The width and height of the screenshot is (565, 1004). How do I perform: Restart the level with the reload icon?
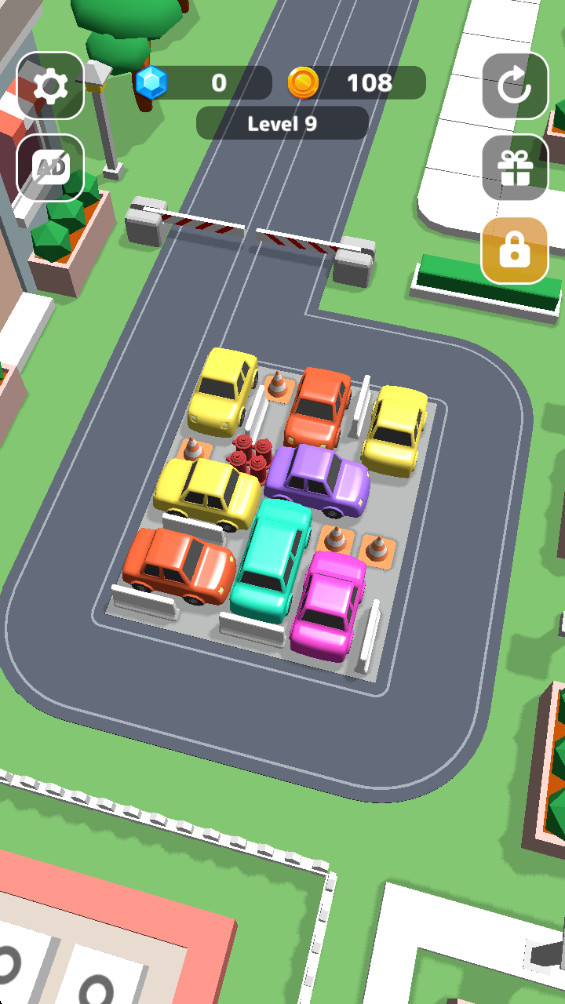click(x=515, y=86)
